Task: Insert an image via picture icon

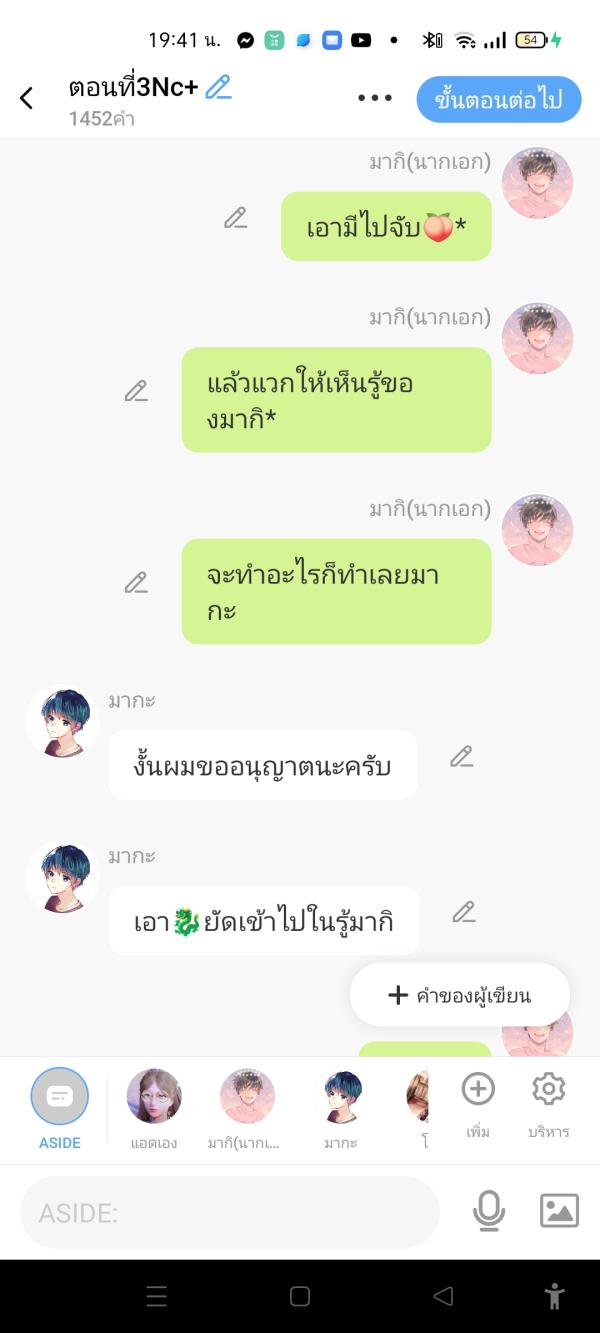Action: [559, 1211]
